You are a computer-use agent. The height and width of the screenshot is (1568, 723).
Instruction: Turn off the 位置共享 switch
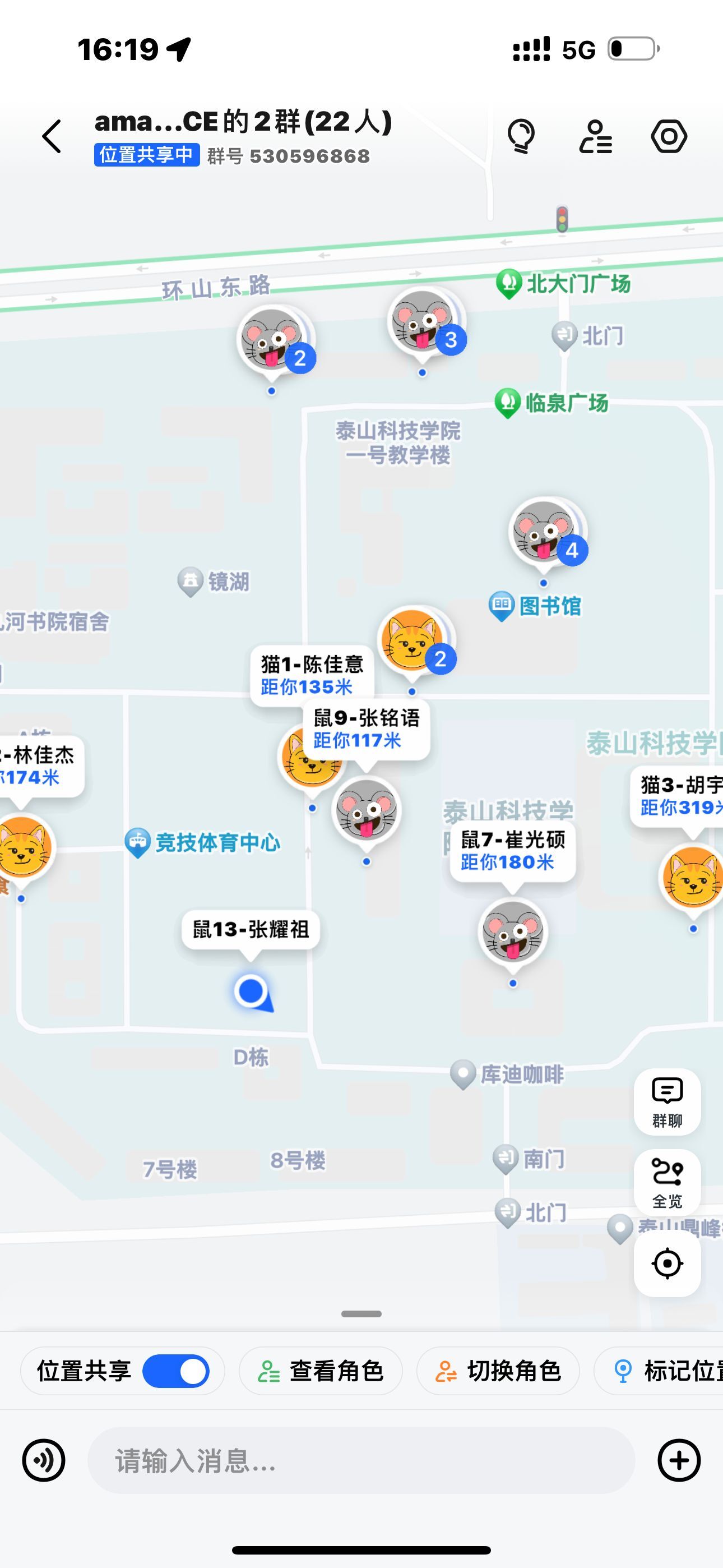(x=177, y=1371)
